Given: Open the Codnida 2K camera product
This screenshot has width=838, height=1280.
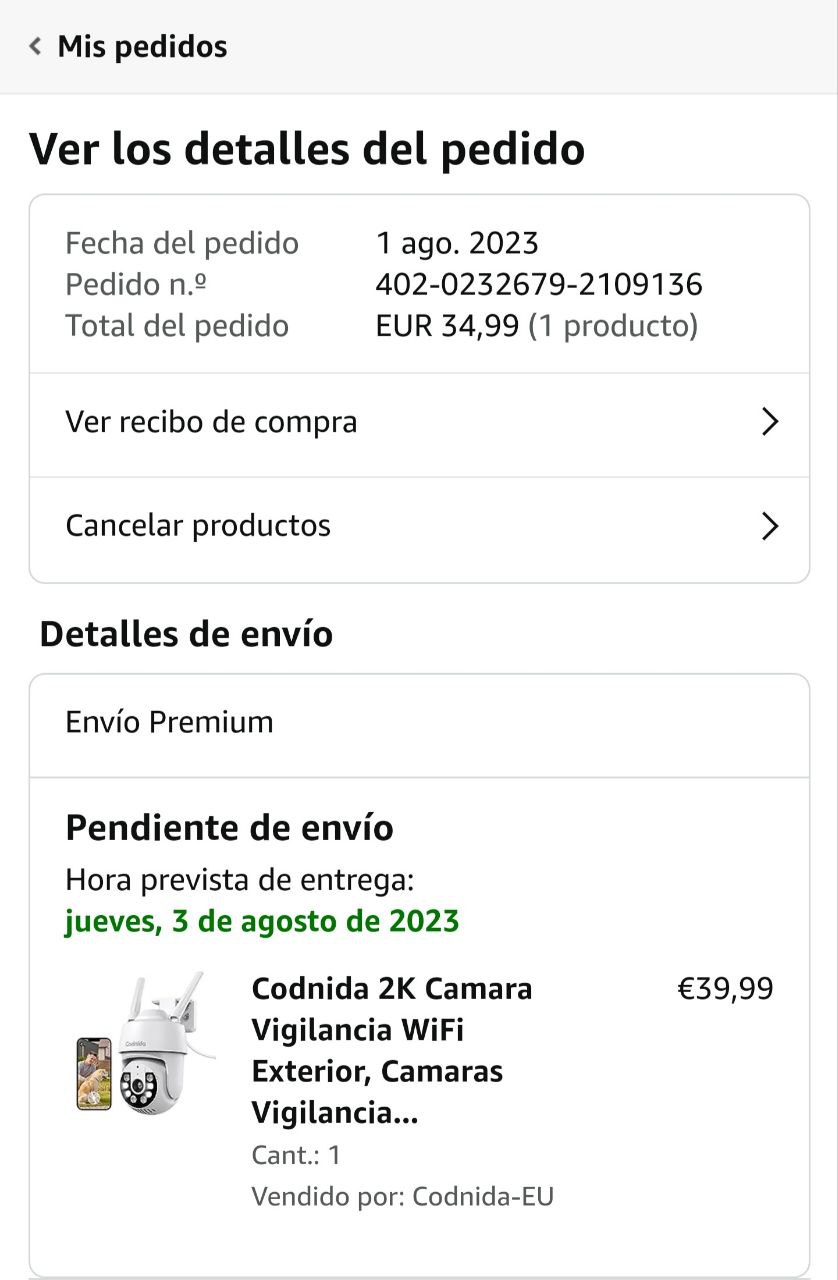Looking at the screenshot, I should point(392,1049).
